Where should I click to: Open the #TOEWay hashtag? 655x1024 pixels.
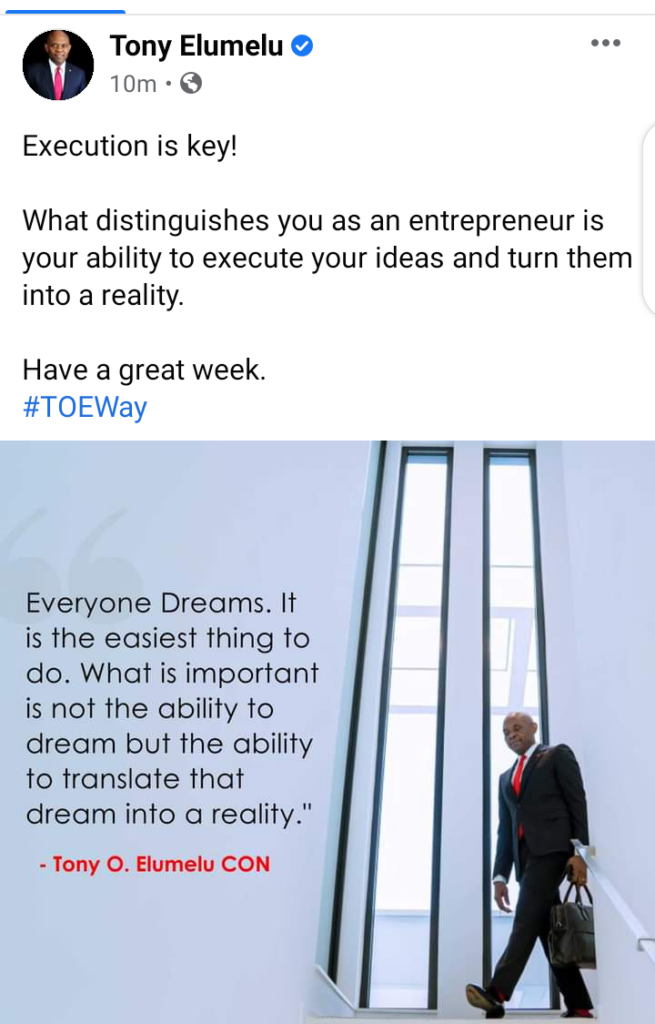(85, 407)
